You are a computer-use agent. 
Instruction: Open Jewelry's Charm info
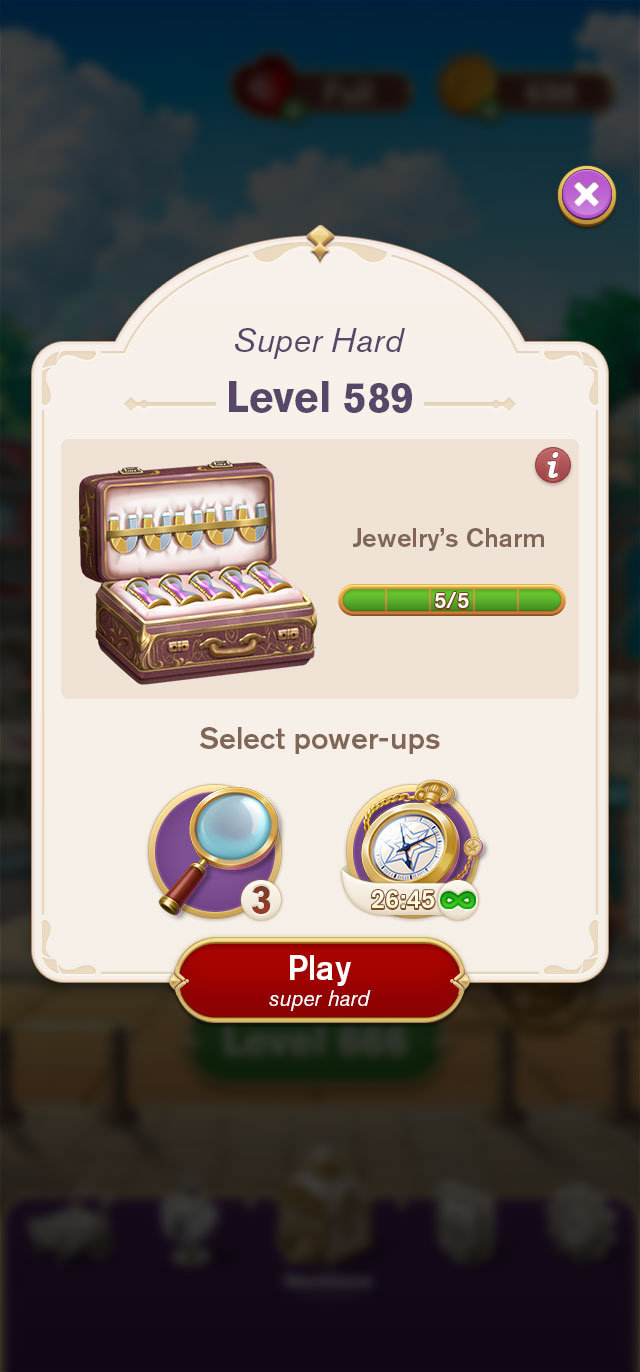point(552,465)
